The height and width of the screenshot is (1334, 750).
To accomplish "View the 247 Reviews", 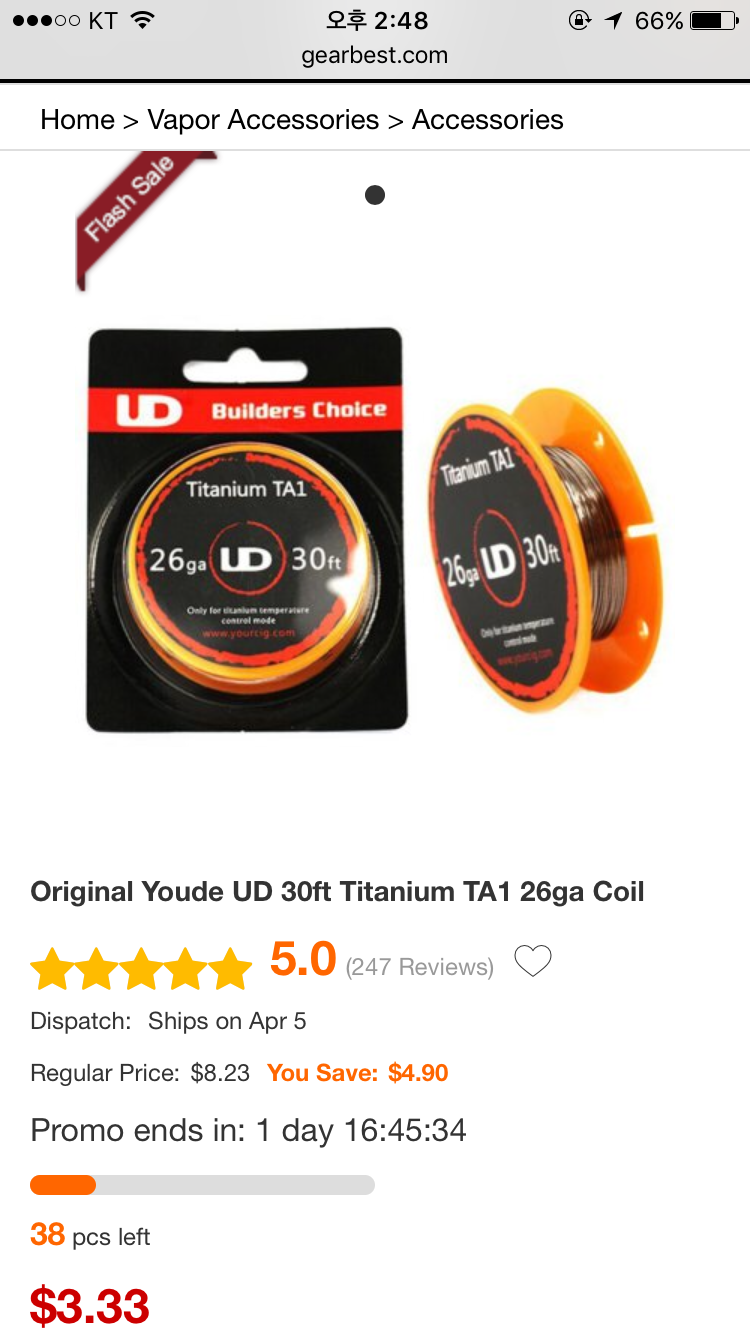I will (x=420, y=967).
